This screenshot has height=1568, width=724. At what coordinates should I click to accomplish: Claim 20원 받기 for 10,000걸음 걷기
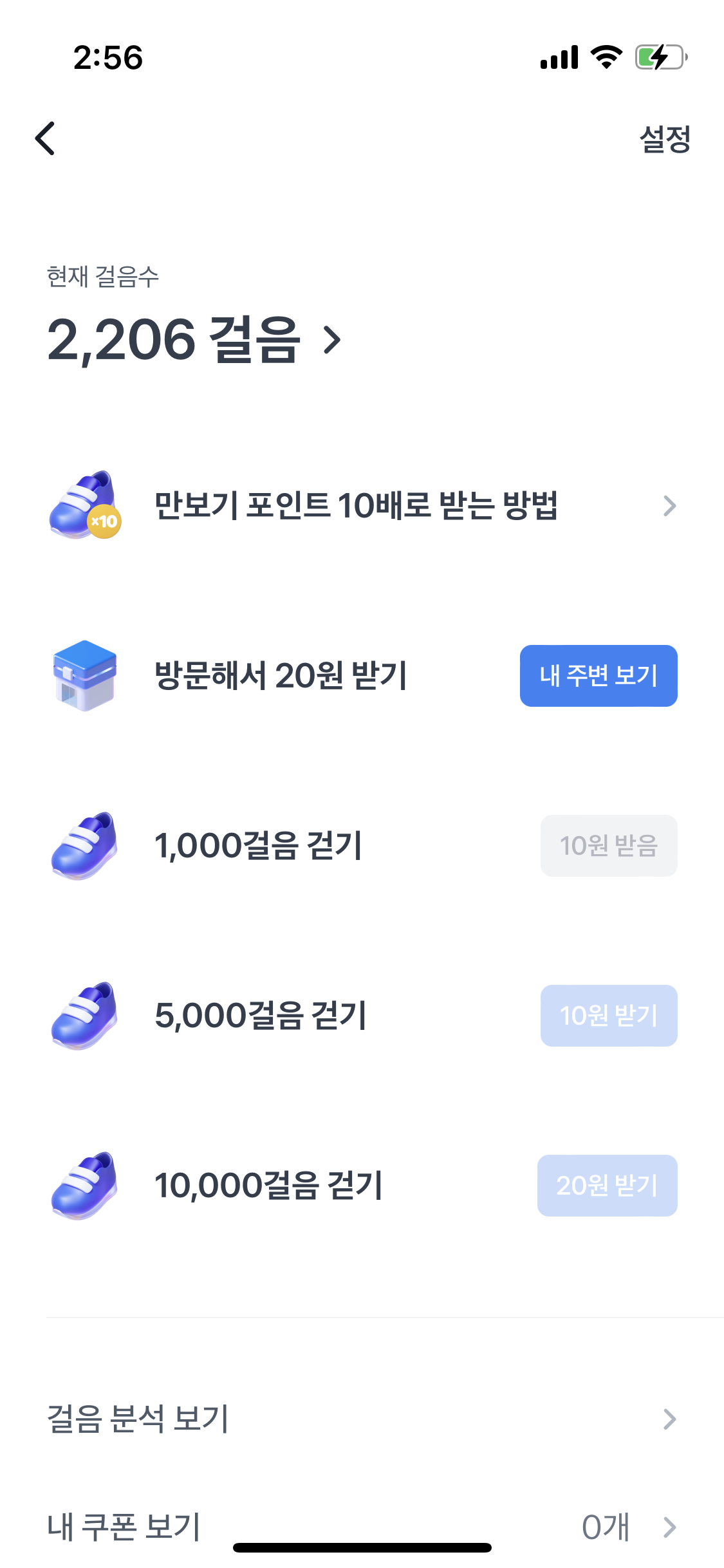coord(607,1186)
